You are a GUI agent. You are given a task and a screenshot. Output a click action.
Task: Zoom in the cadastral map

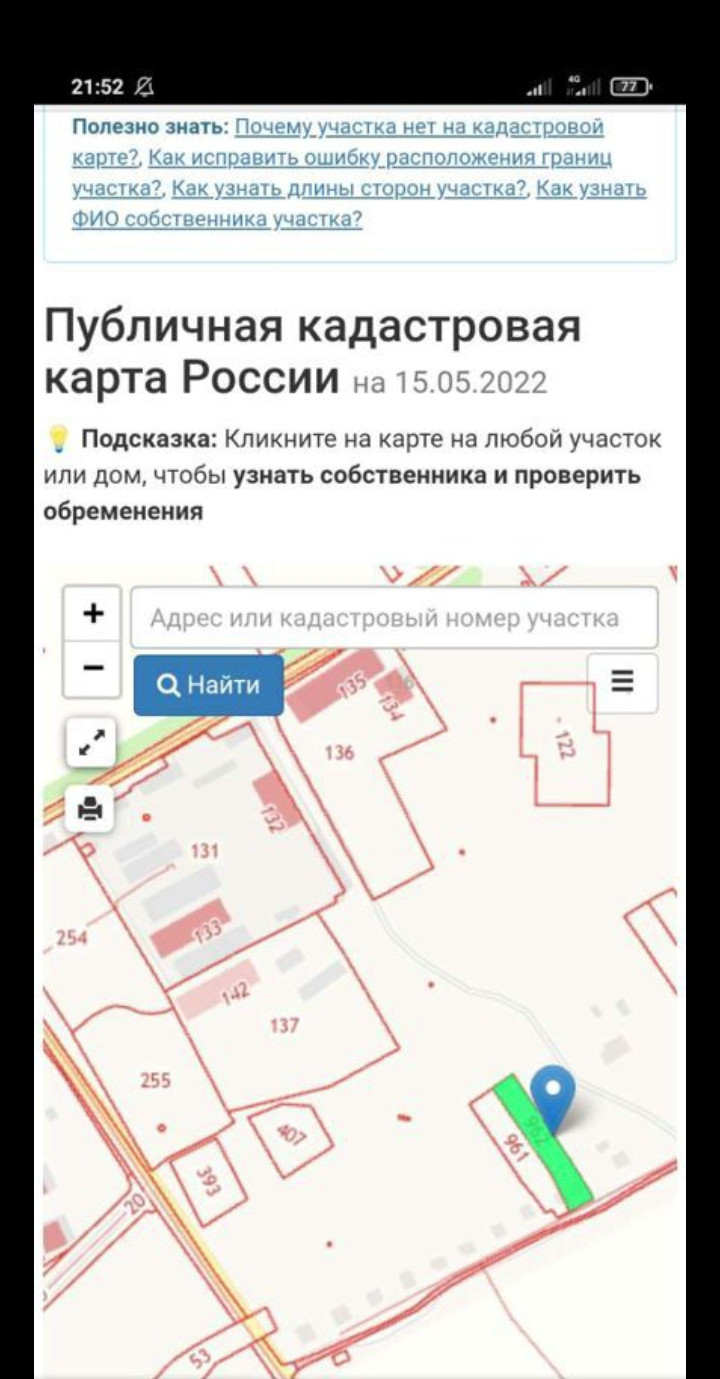point(92,613)
